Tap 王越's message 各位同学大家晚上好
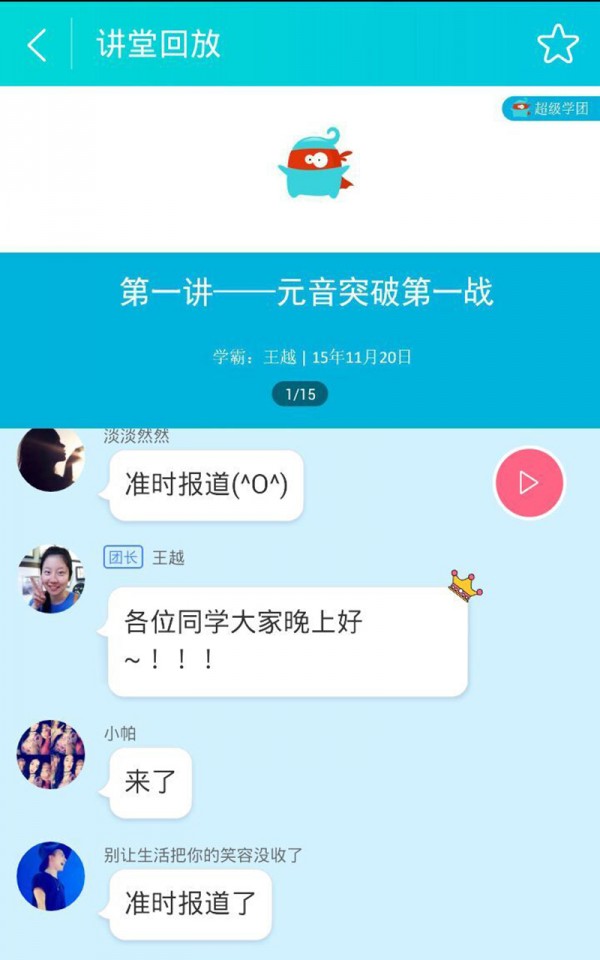 [x=287, y=641]
